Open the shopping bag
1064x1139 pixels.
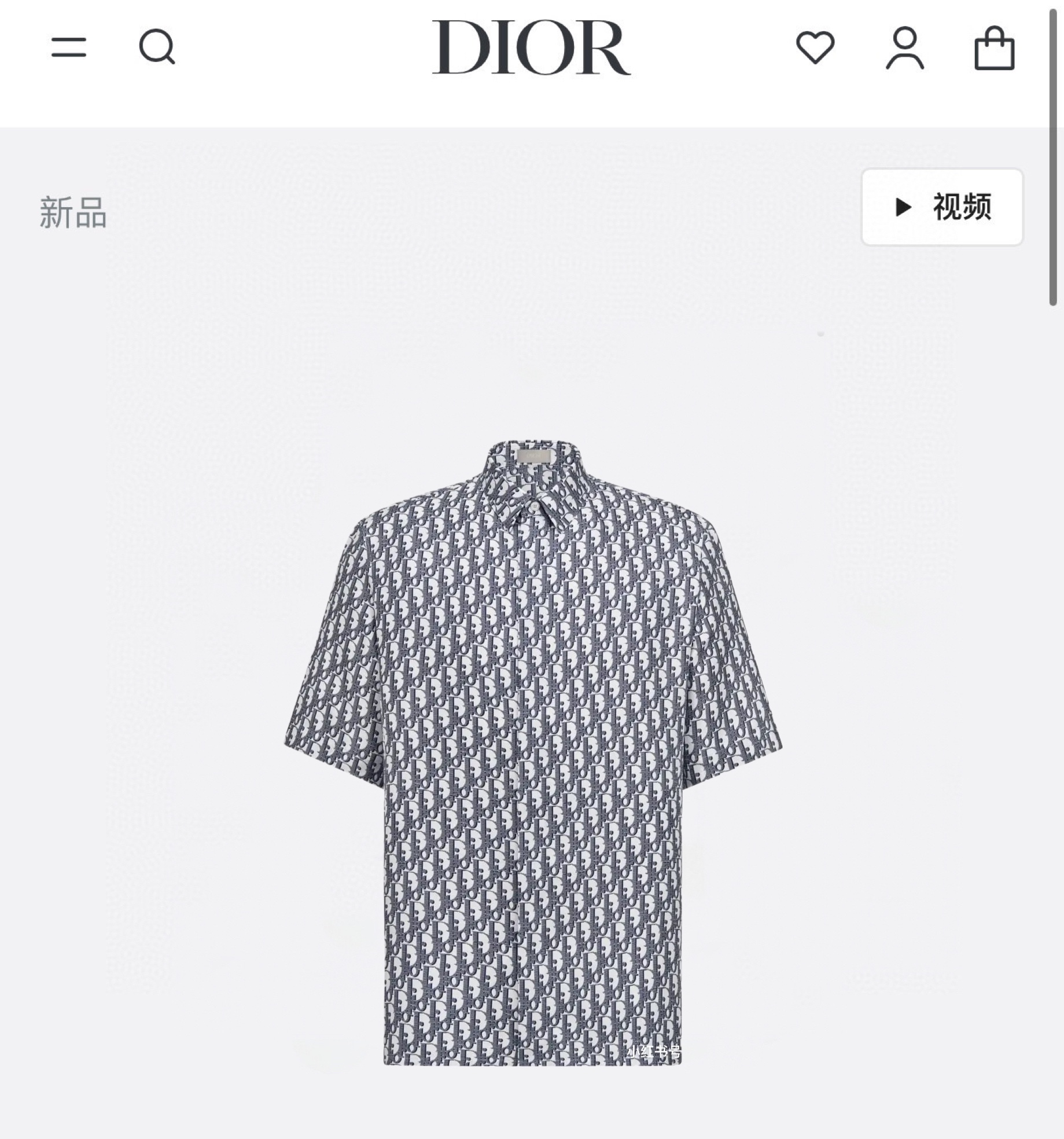994,49
